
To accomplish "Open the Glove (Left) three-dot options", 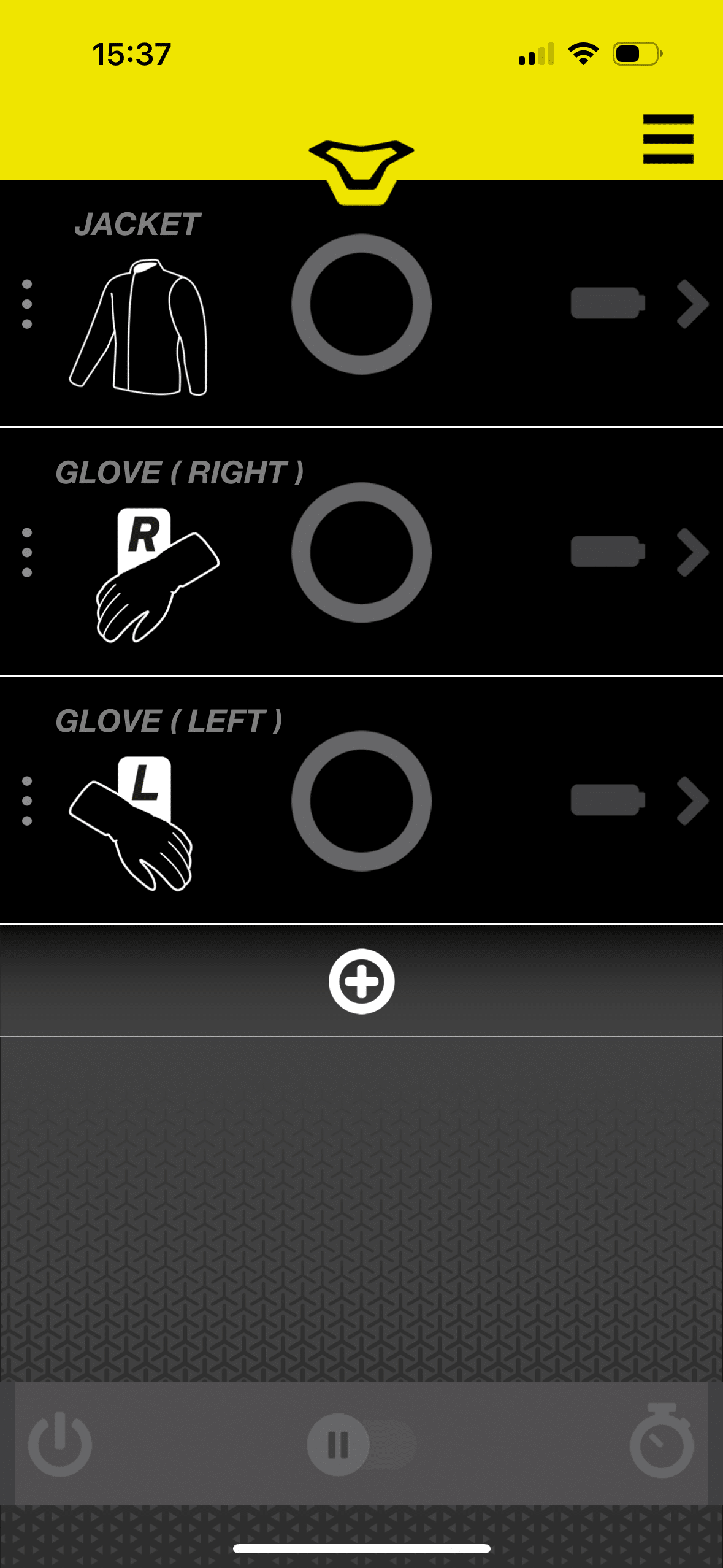I will (x=27, y=801).
